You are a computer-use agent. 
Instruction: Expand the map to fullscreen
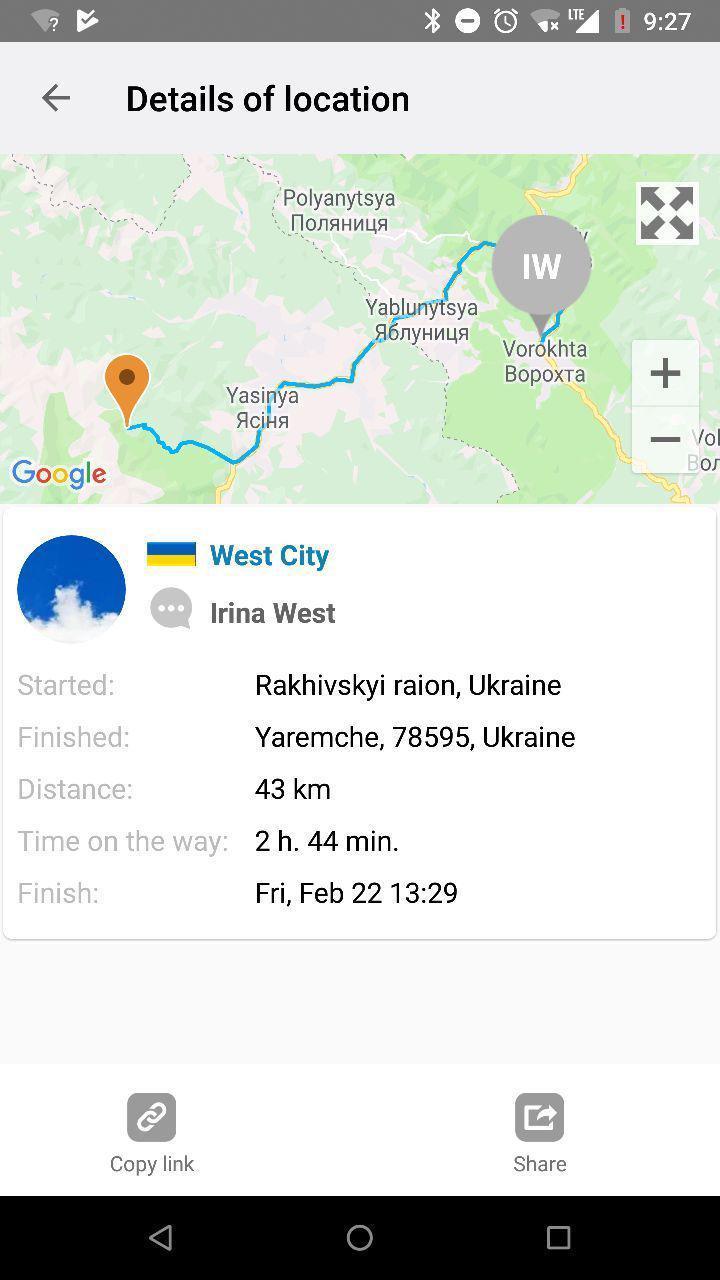point(667,213)
